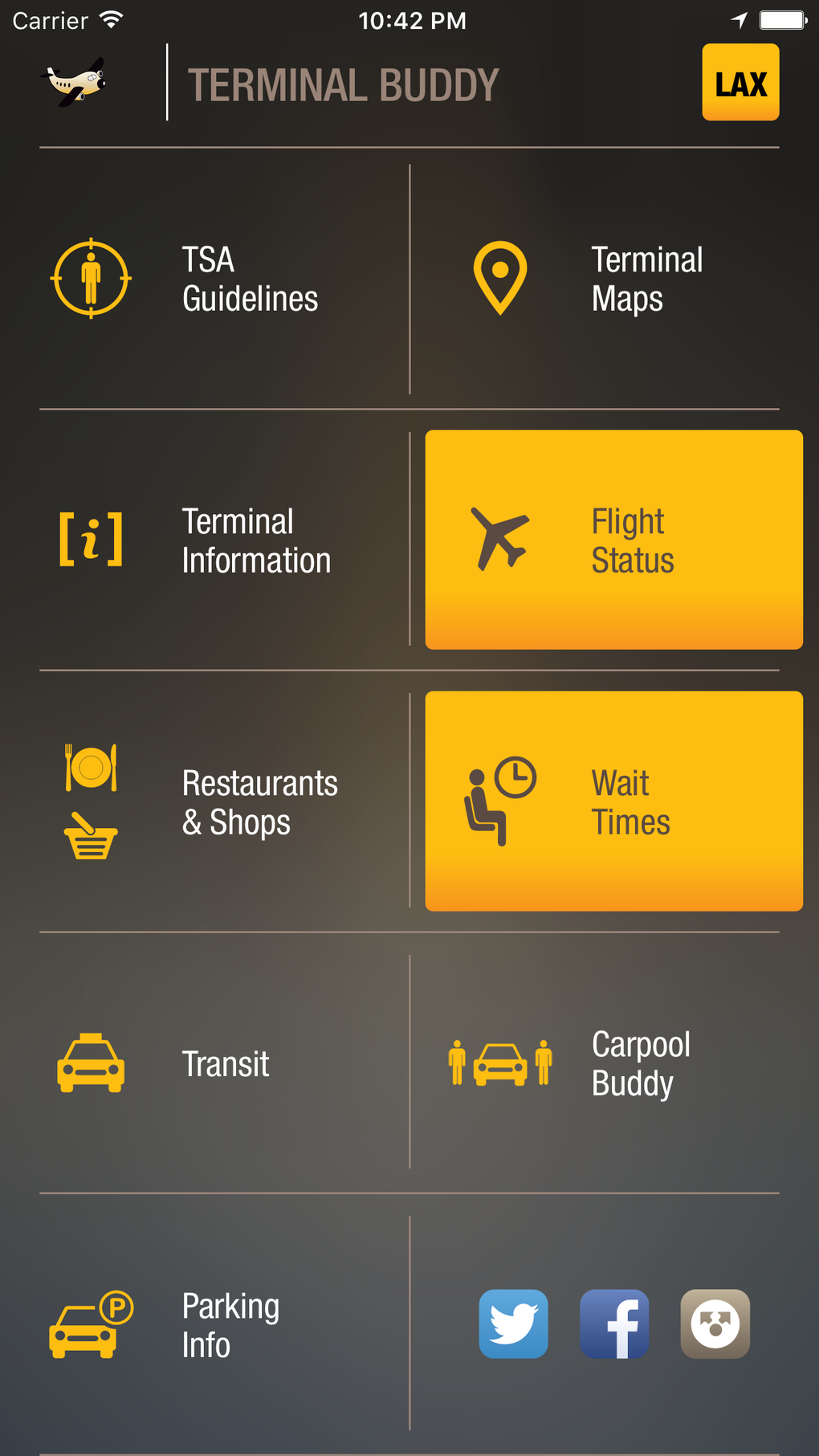Open the Facebook social link
This screenshot has height=1456, width=819.
click(x=614, y=1323)
